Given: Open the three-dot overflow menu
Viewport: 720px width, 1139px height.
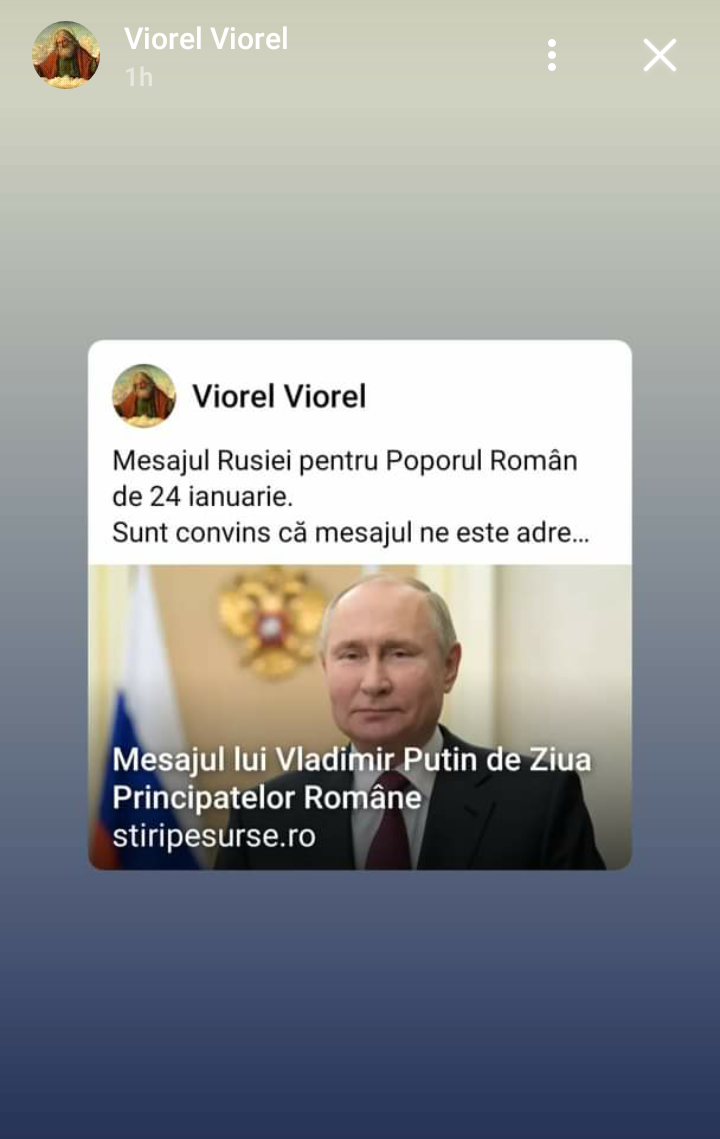Looking at the screenshot, I should [551, 55].
